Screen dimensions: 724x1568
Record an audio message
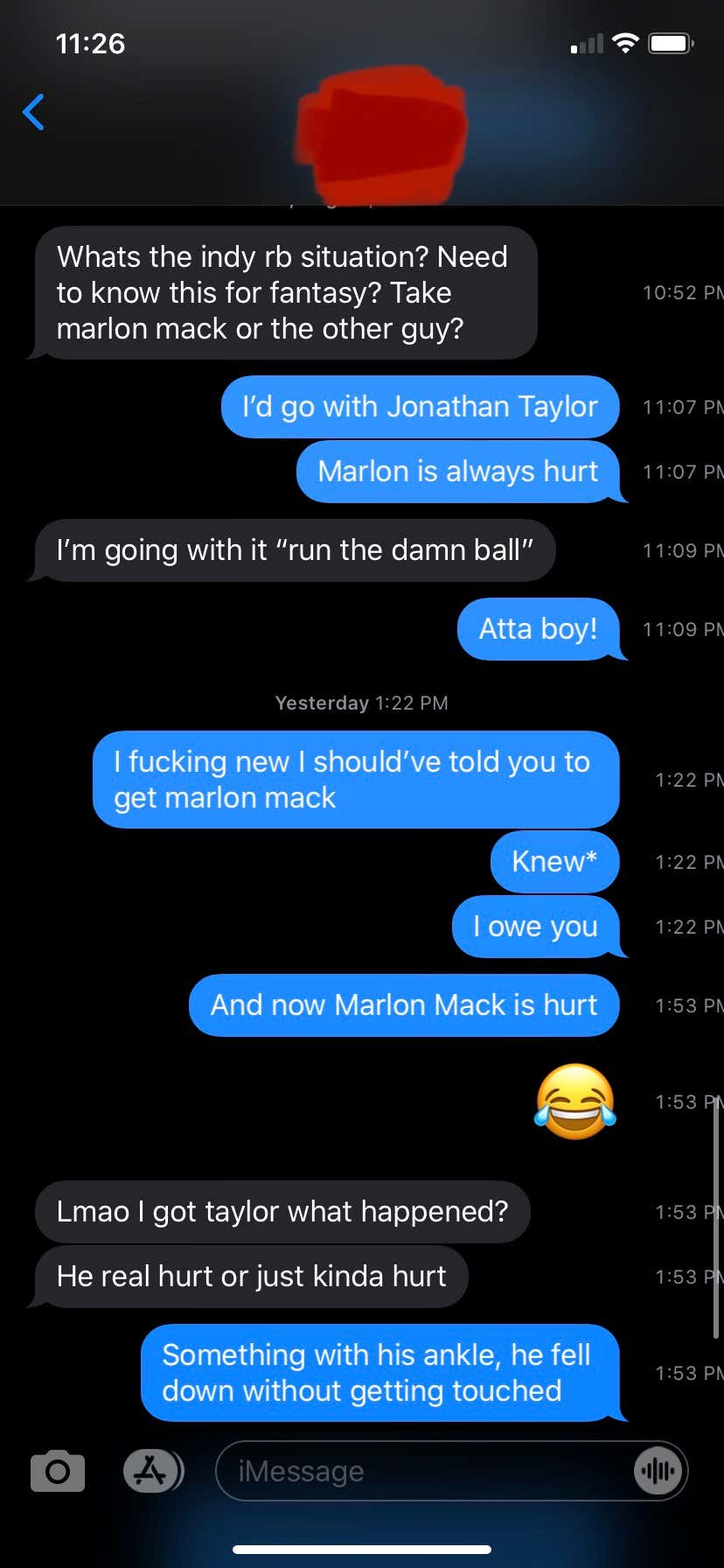[x=657, y=1471]
